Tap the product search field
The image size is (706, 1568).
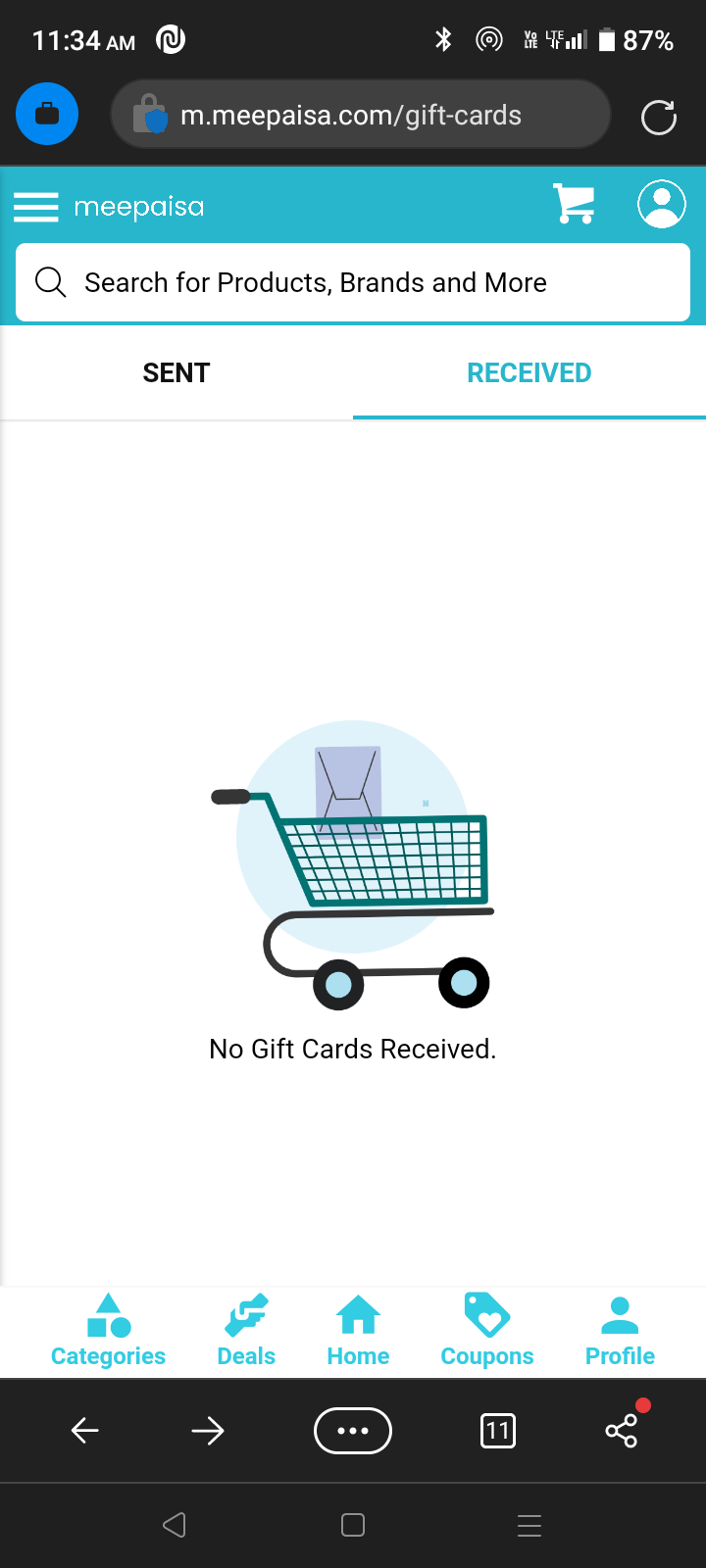(x=353, y=282)
